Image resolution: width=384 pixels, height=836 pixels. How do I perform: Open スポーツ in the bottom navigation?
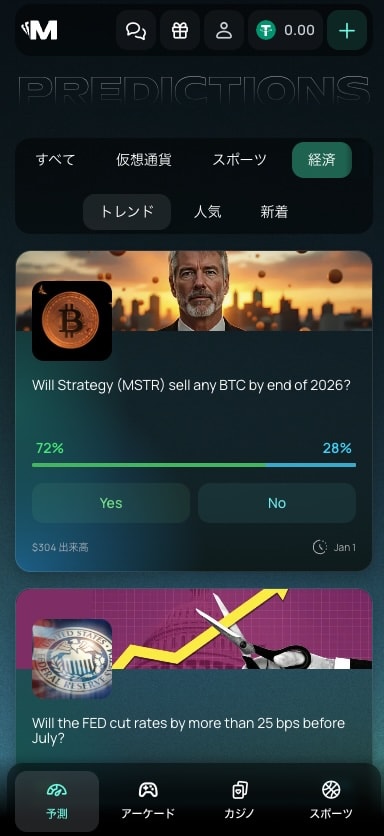(x=331, y=801)
